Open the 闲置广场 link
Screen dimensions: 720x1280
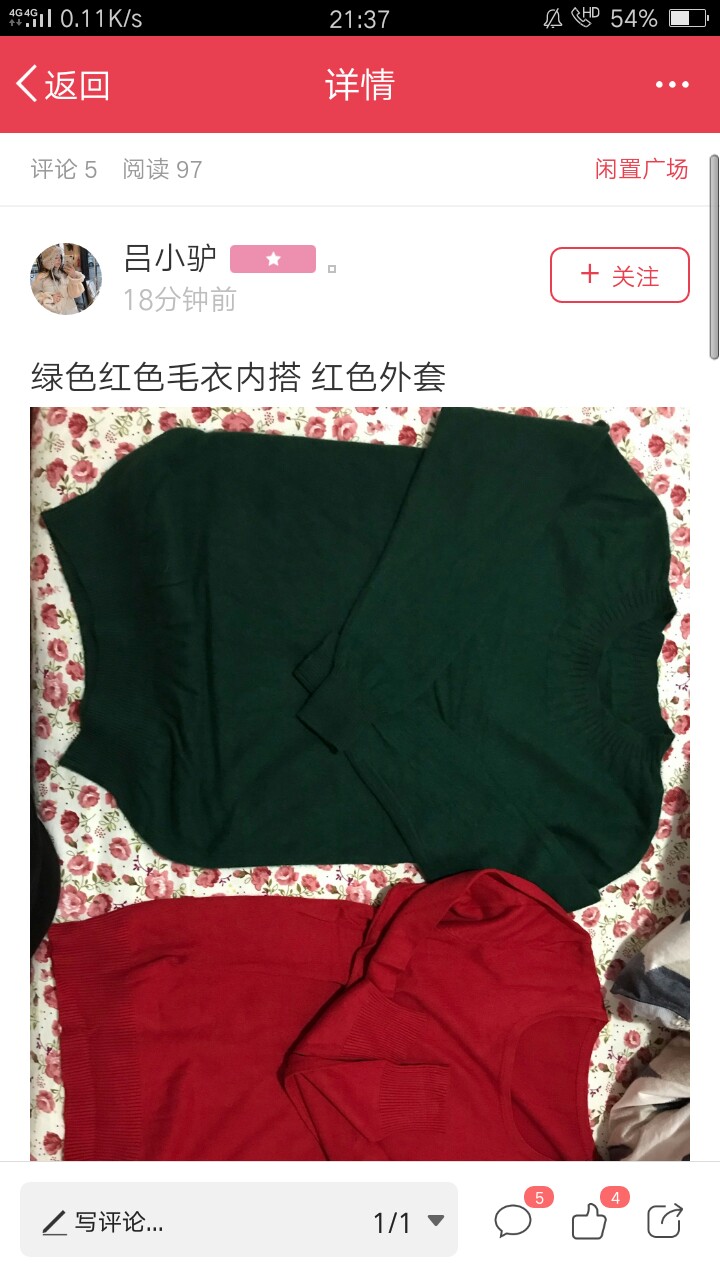[x=641, y=169]
